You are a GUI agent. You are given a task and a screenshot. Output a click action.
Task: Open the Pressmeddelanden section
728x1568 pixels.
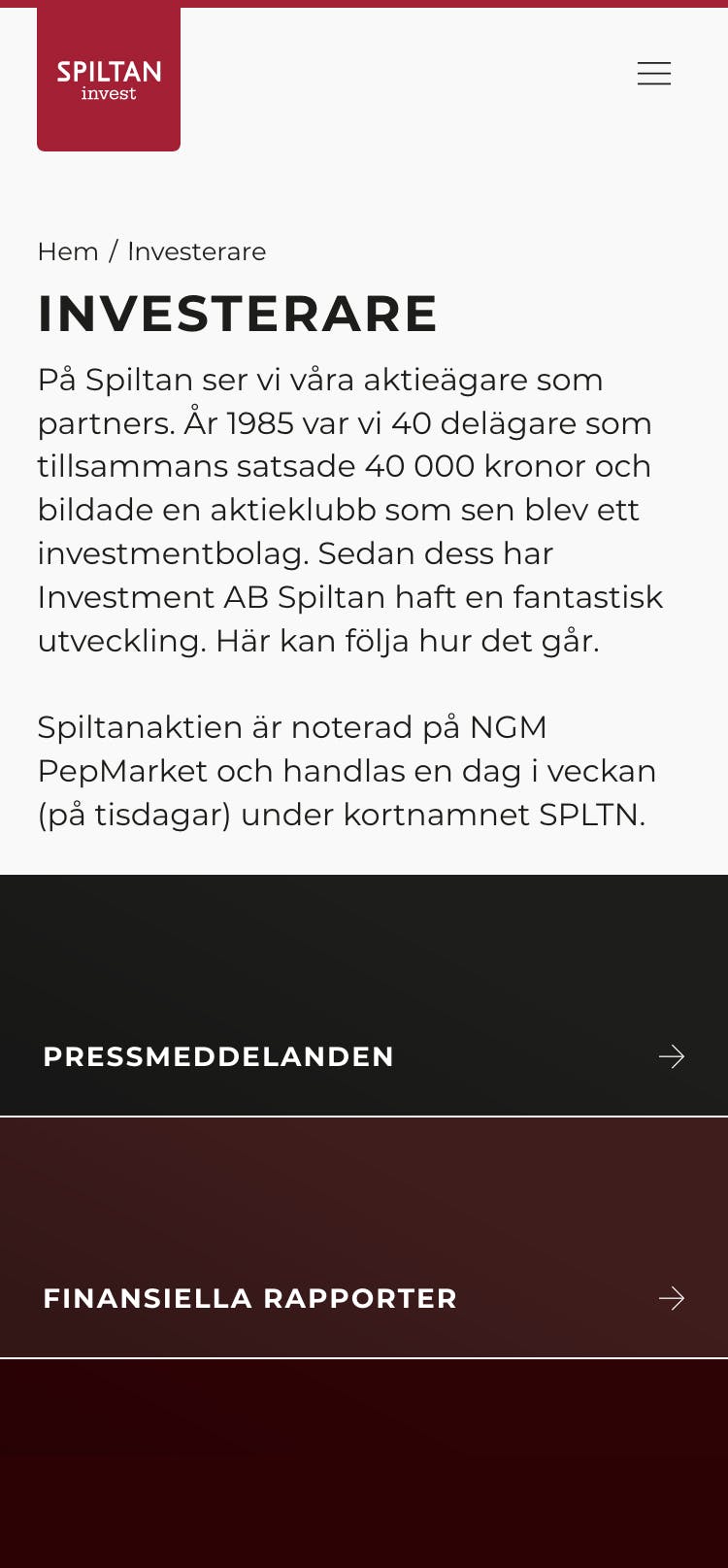coord(364,995)
